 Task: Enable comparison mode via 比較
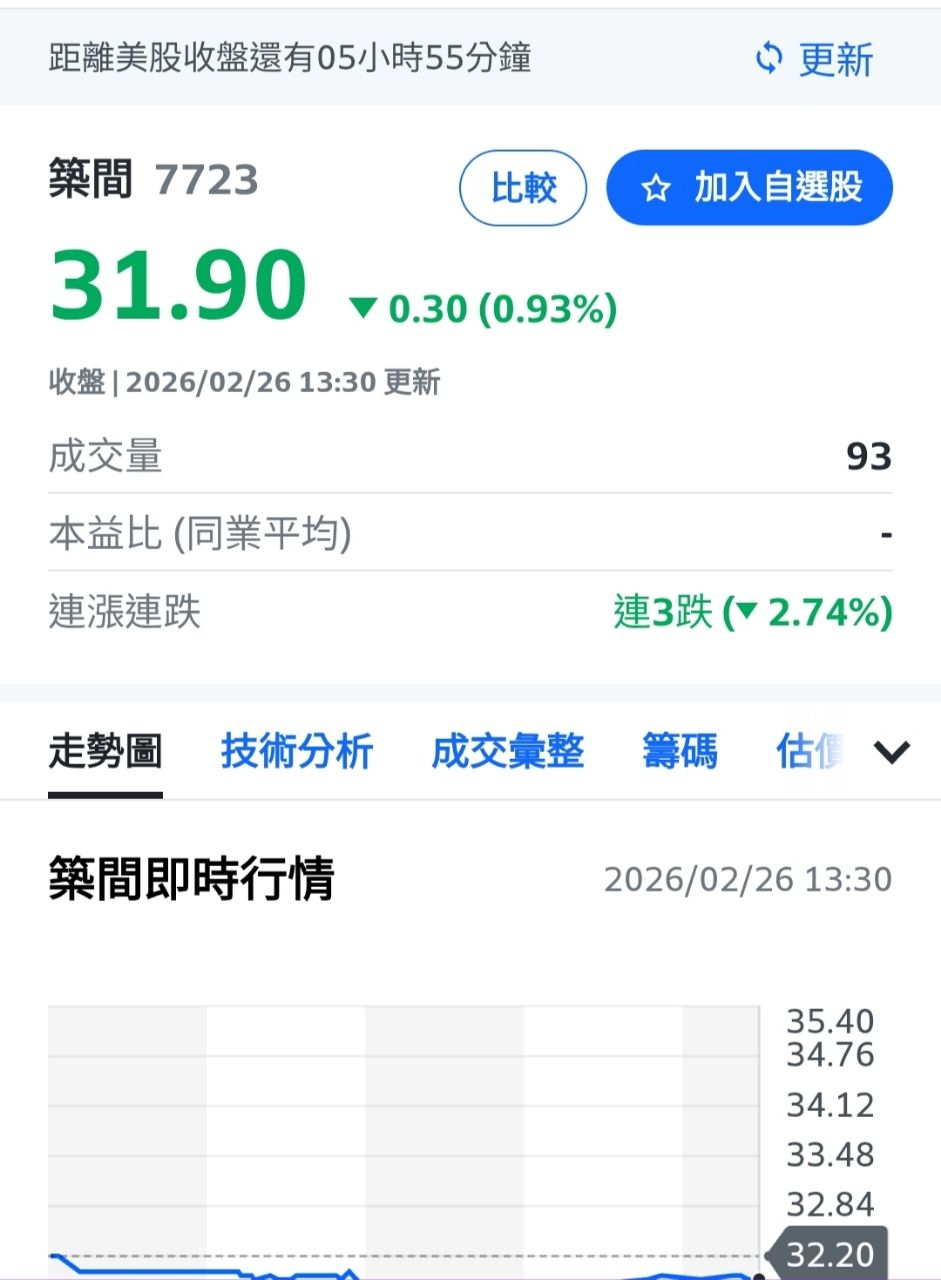click(x=522, y=187)
